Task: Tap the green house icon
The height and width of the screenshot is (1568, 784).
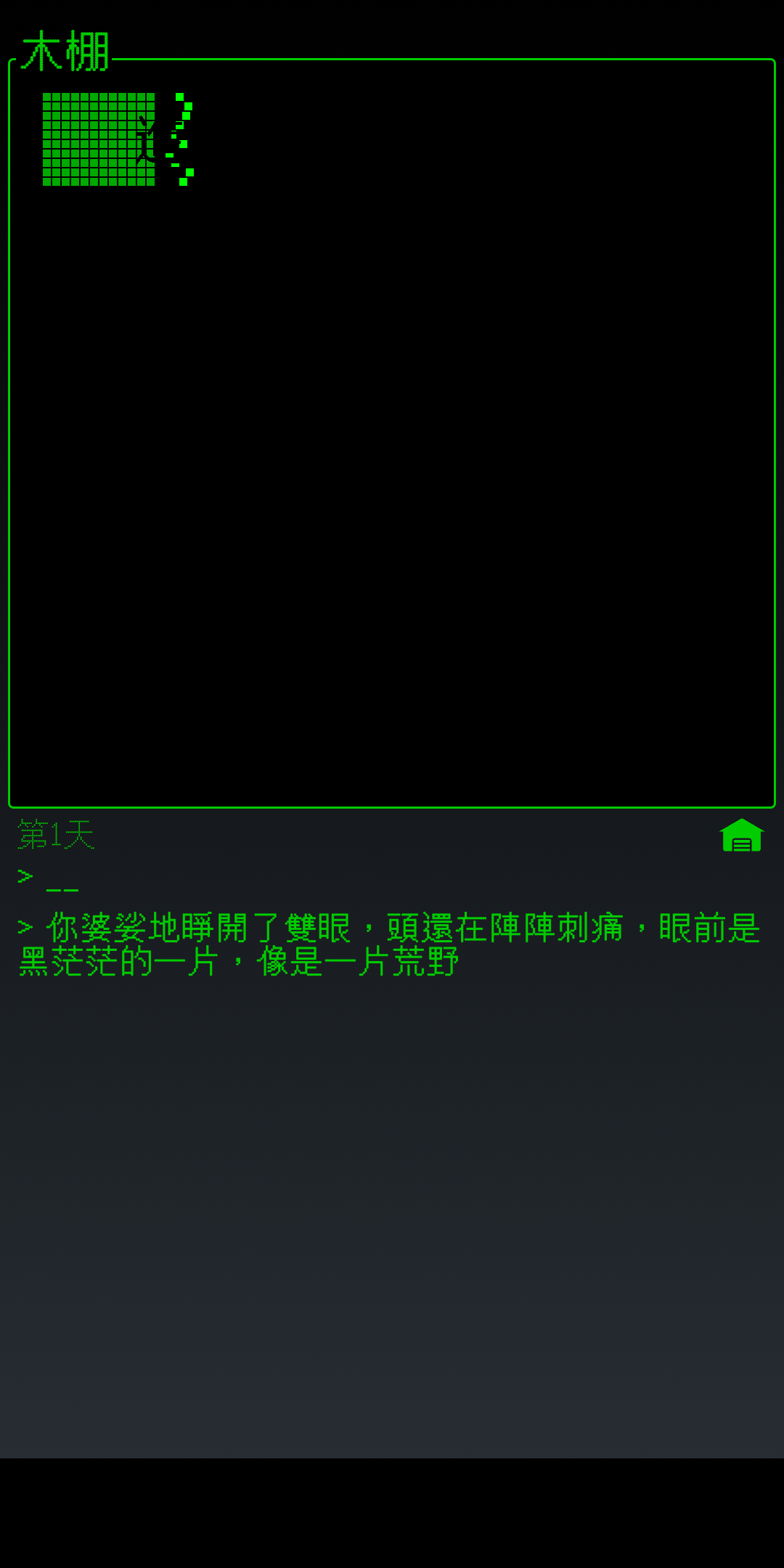Action: (741, 836)
